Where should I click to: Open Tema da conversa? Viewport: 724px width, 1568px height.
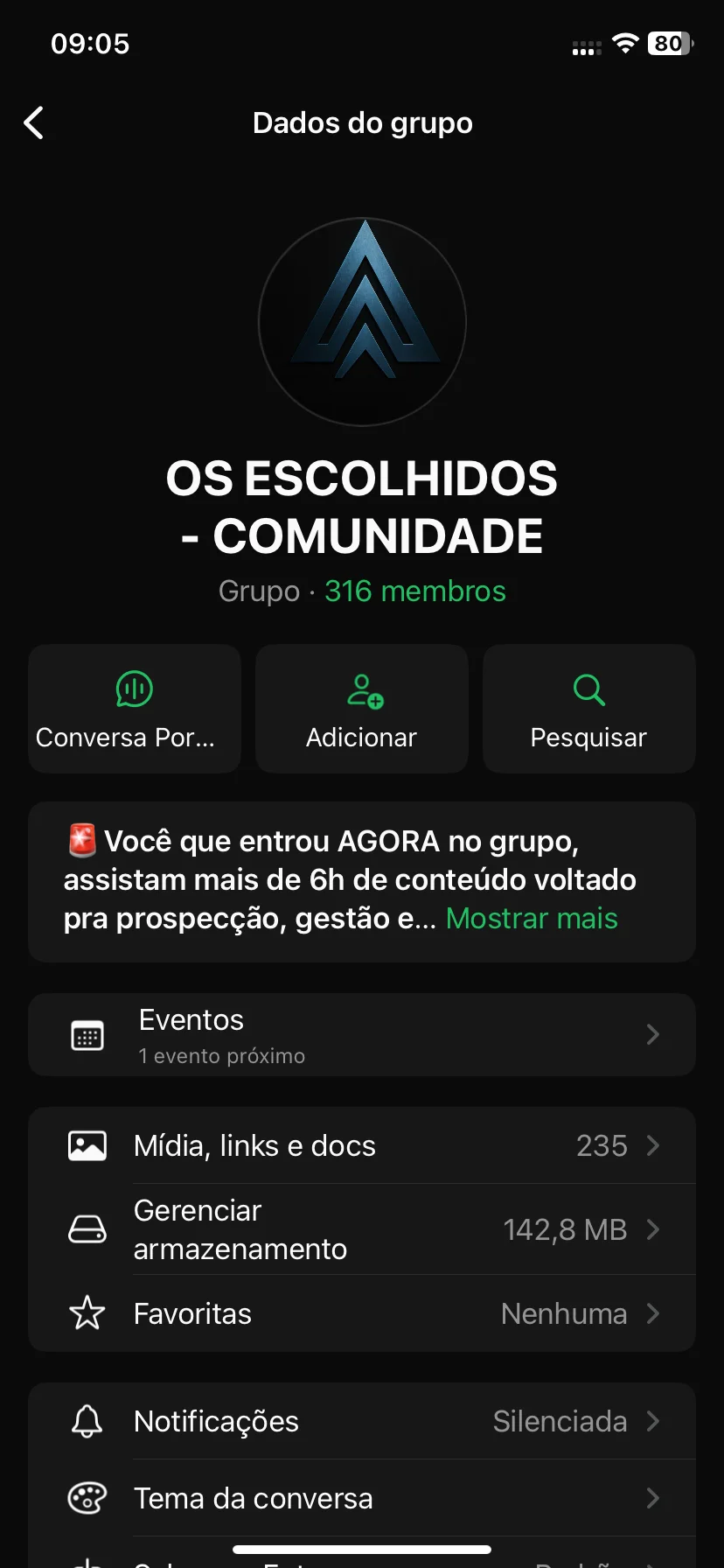pyautogui.click(x=362, y=1499)
